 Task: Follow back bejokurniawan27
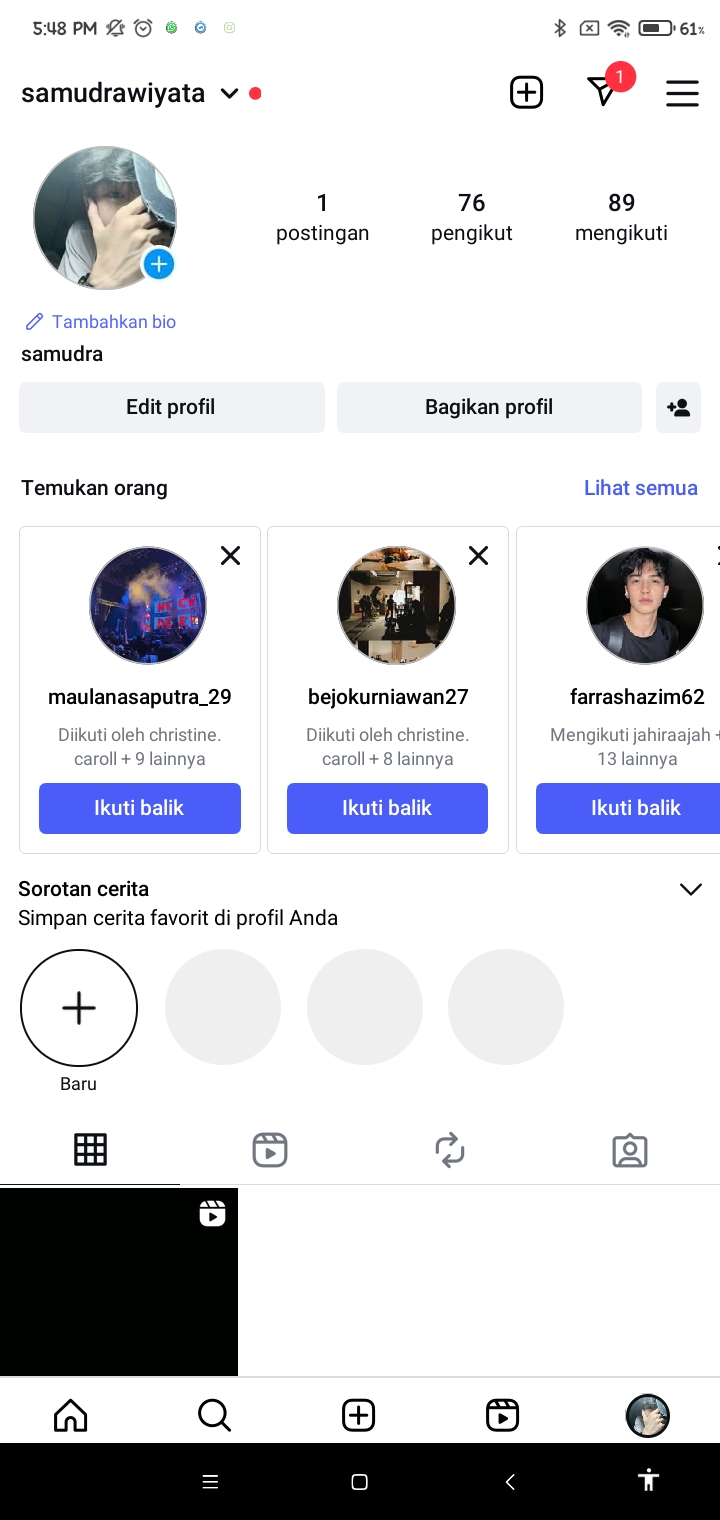(387, 808)
